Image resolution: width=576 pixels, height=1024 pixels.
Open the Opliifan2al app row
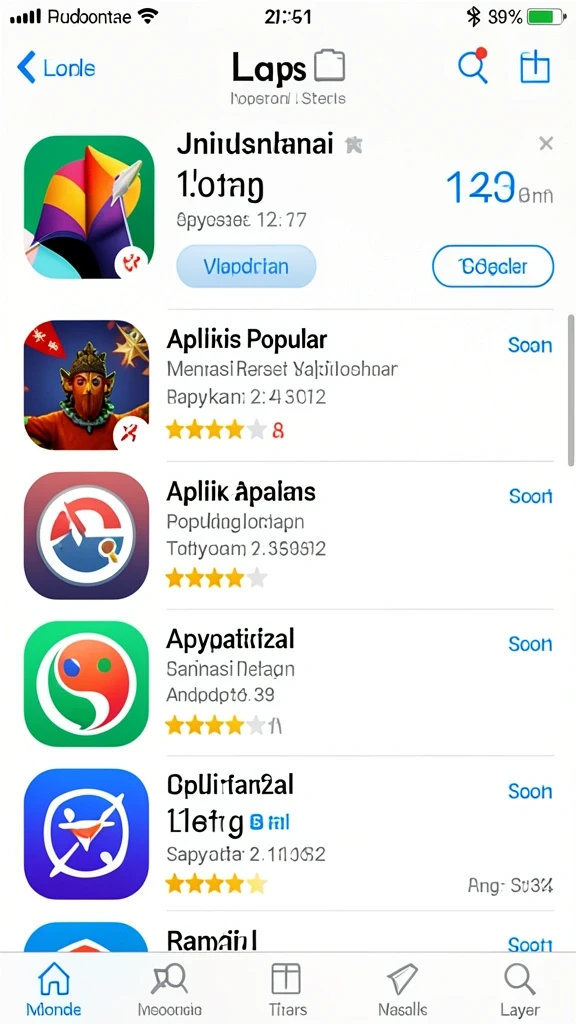point(288,835)
